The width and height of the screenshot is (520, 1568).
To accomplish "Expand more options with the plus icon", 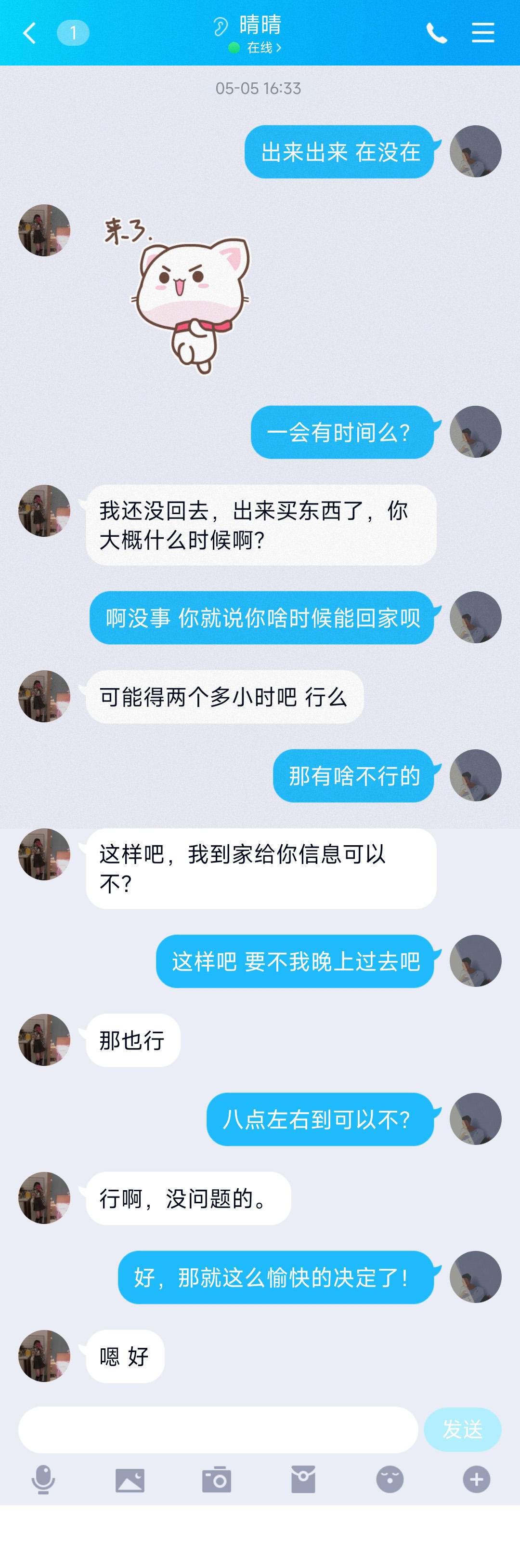I will tap(476, 1479).
